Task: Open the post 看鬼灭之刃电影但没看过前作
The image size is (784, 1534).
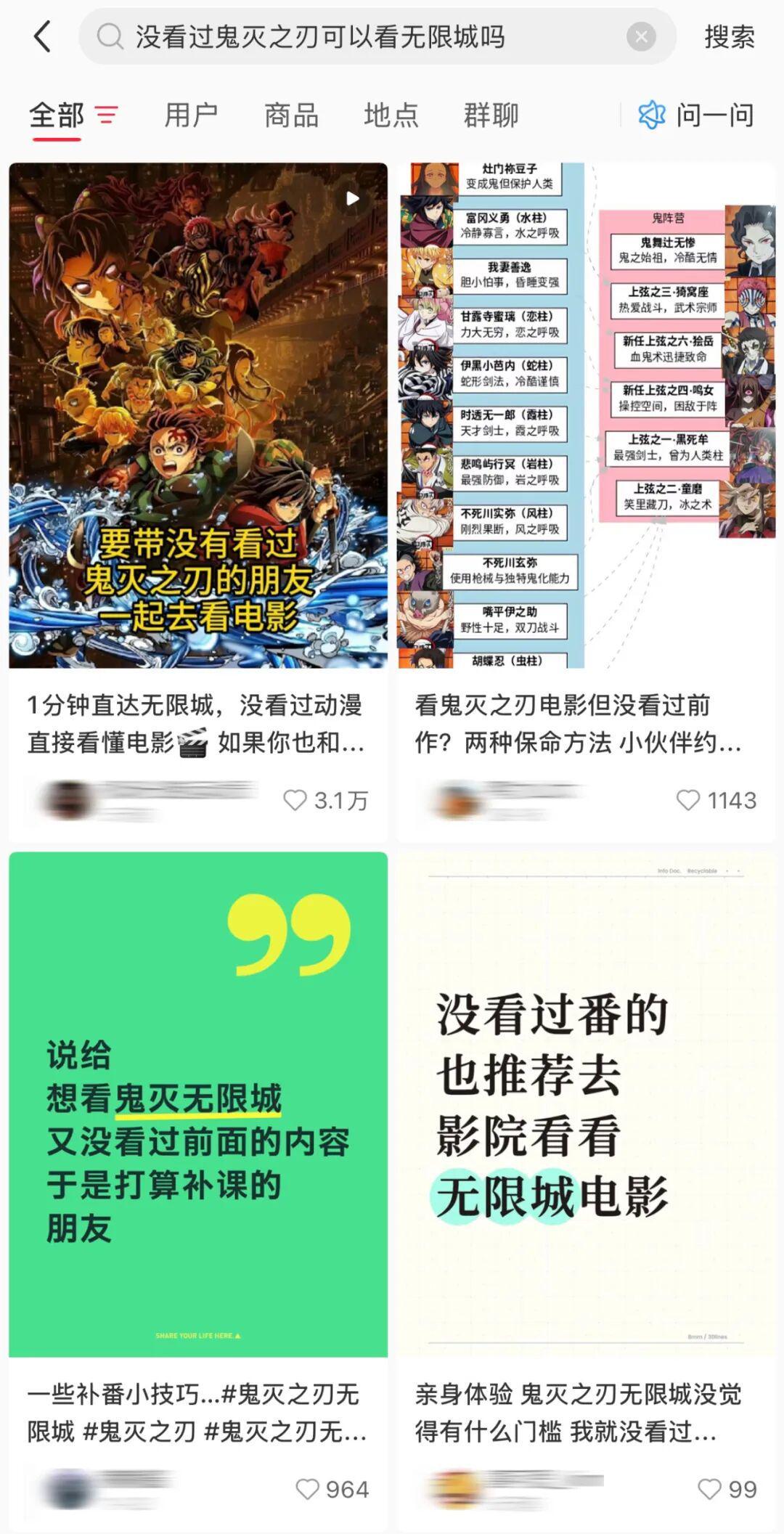Action: point(585,415)
